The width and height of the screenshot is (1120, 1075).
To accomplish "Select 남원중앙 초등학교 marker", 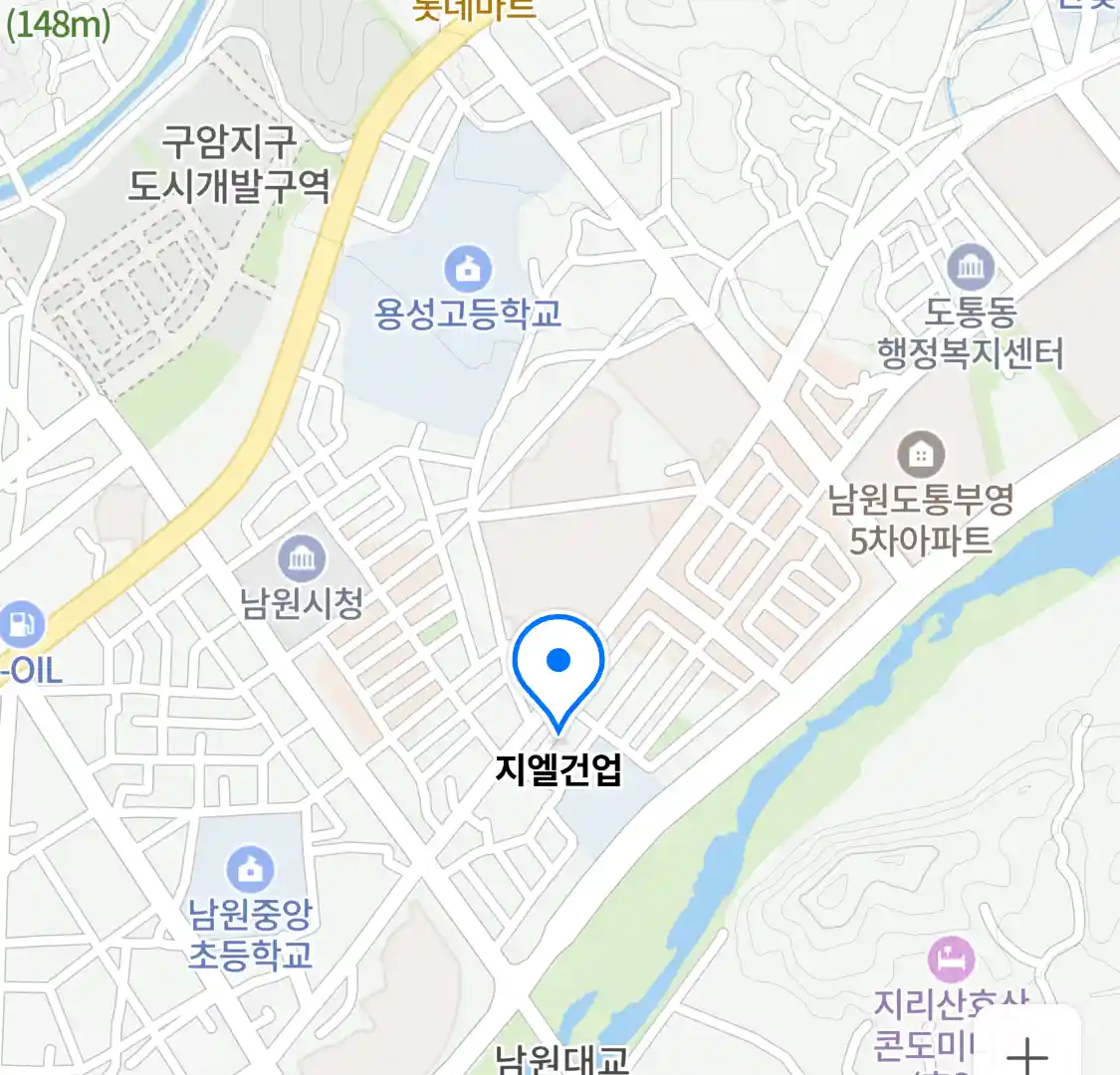I will [250, 869].
